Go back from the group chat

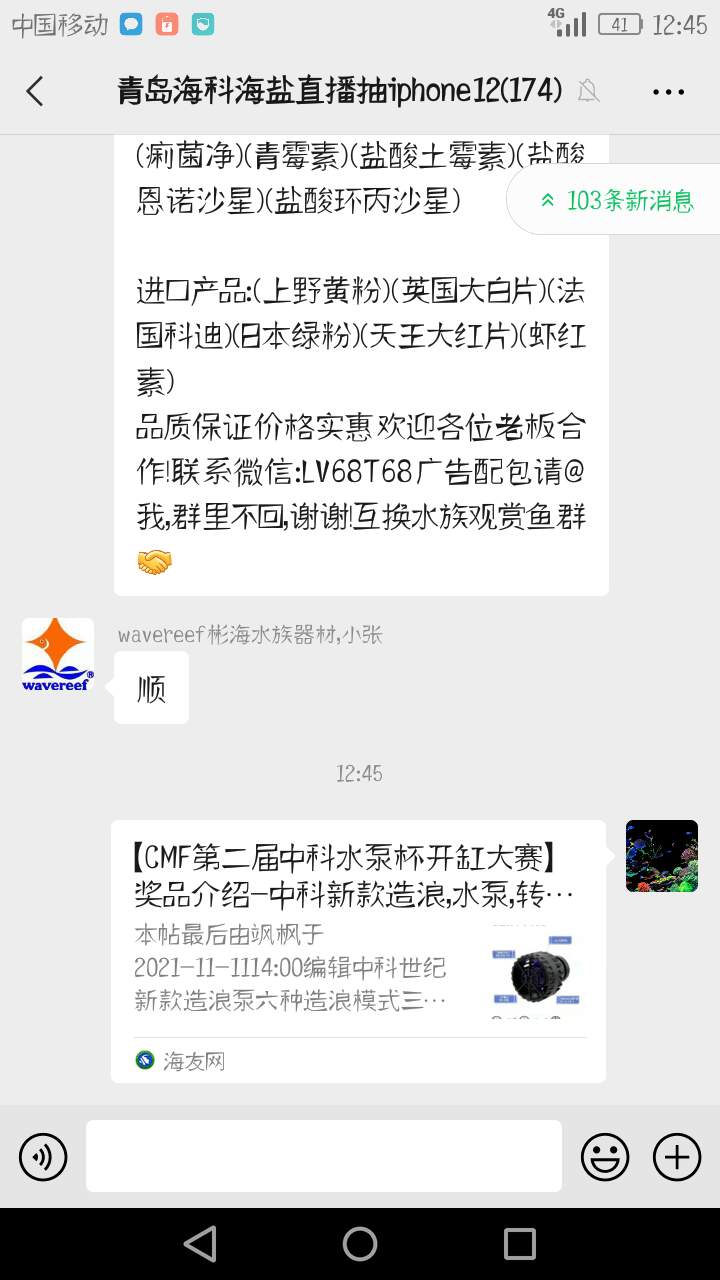[35, 91]
